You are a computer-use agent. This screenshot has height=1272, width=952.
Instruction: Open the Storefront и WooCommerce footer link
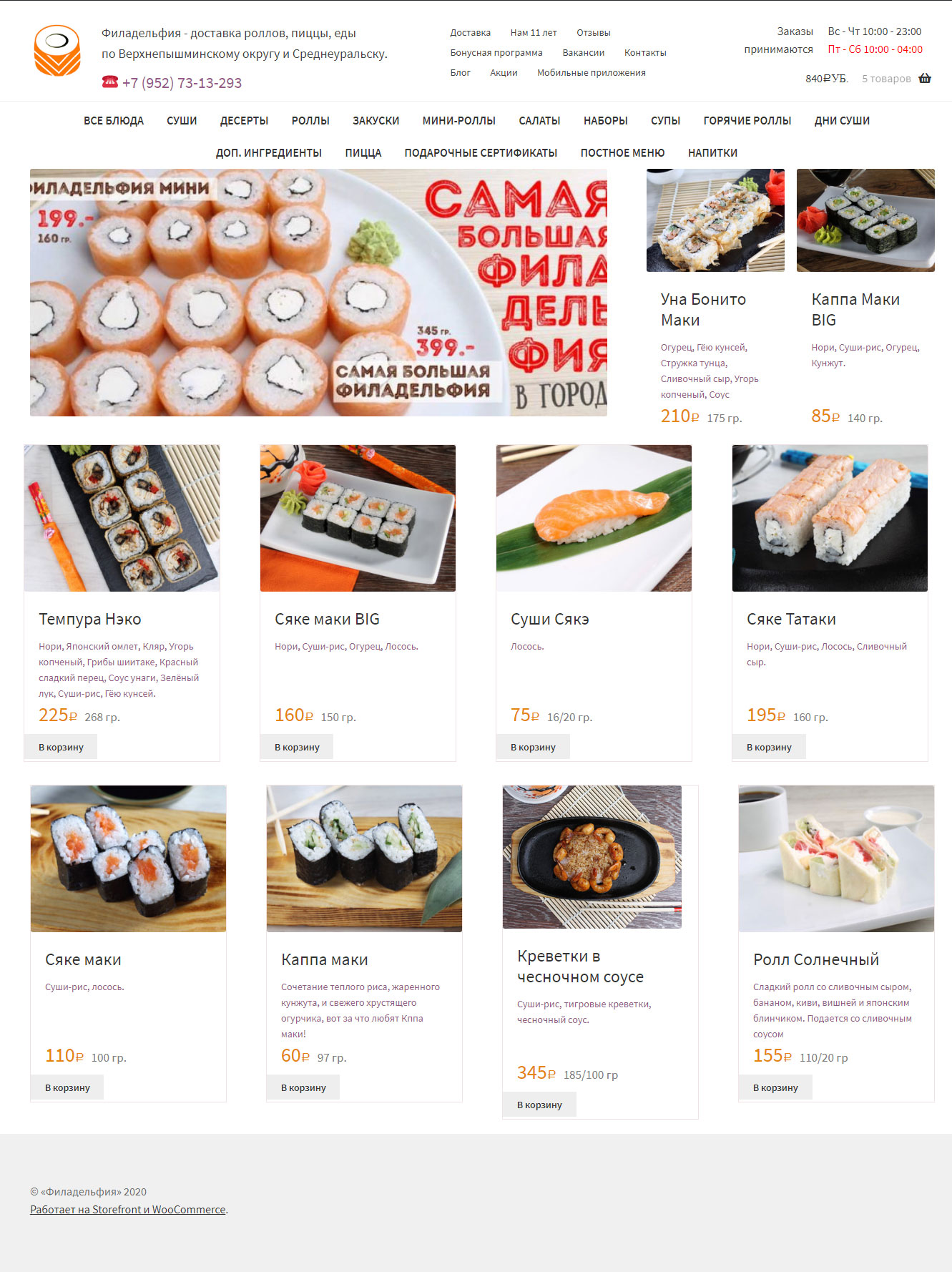coord(127,1210)
